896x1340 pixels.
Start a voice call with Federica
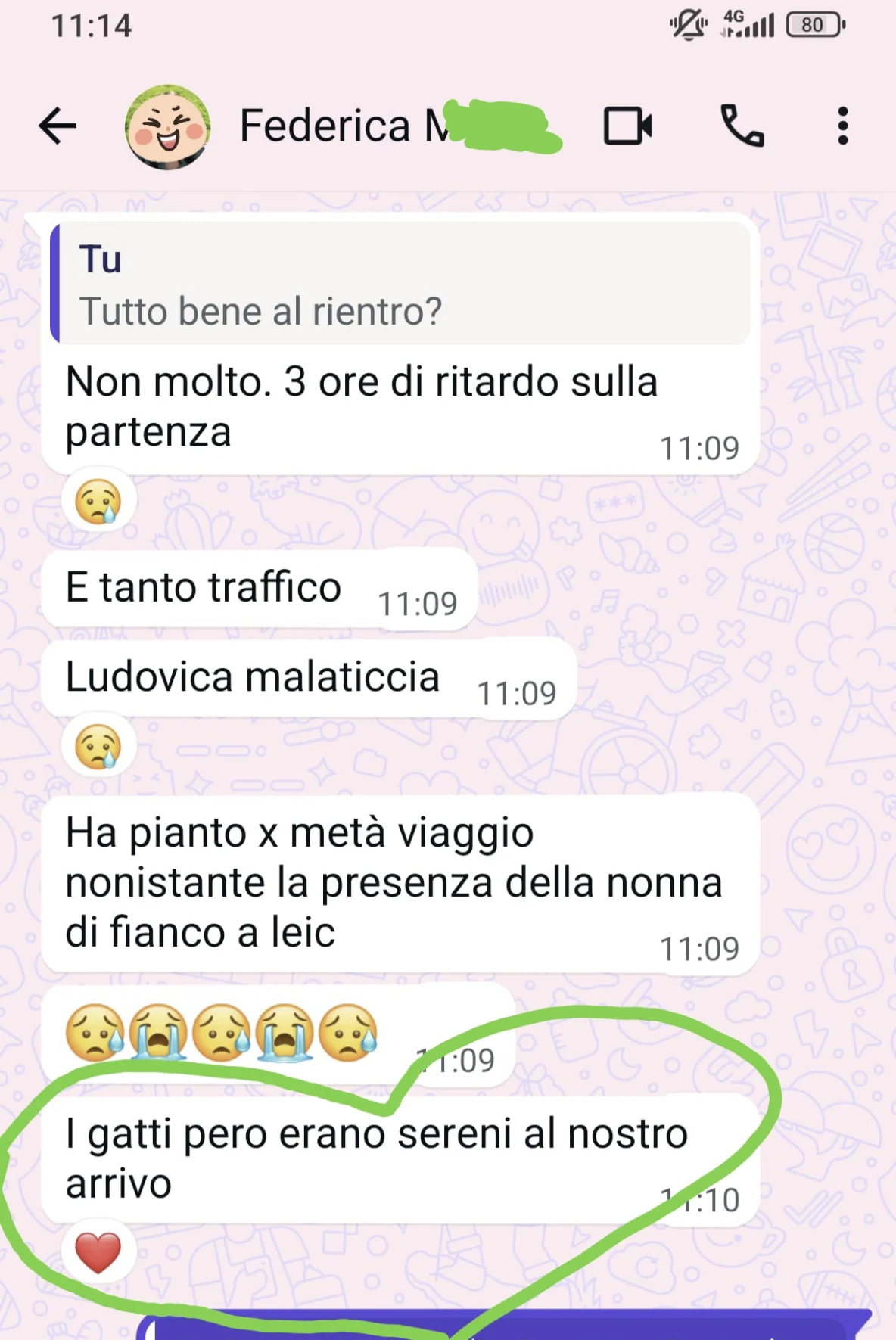(x=742, y=126)
